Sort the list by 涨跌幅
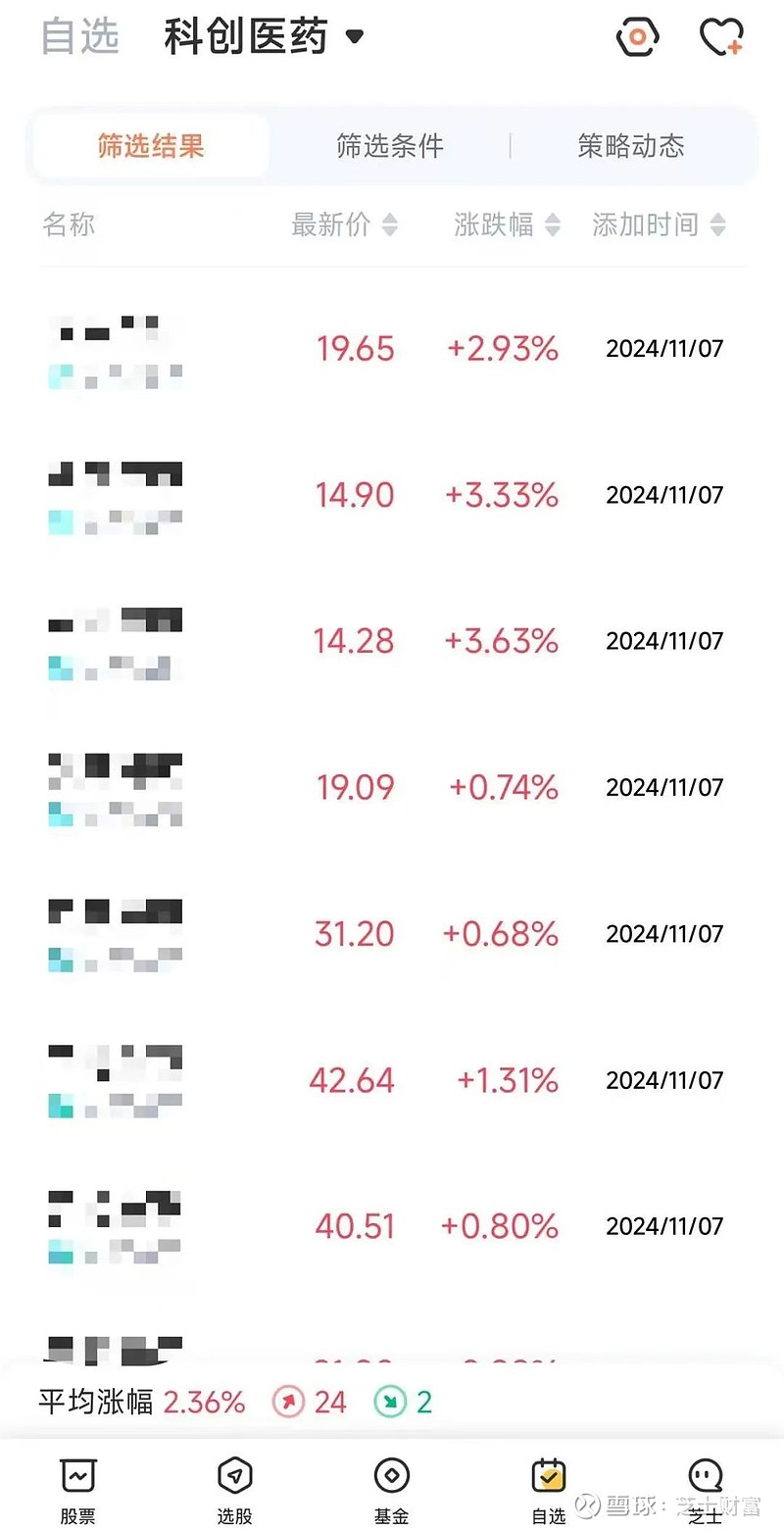 pyautogui.click(x=508, y=224)
